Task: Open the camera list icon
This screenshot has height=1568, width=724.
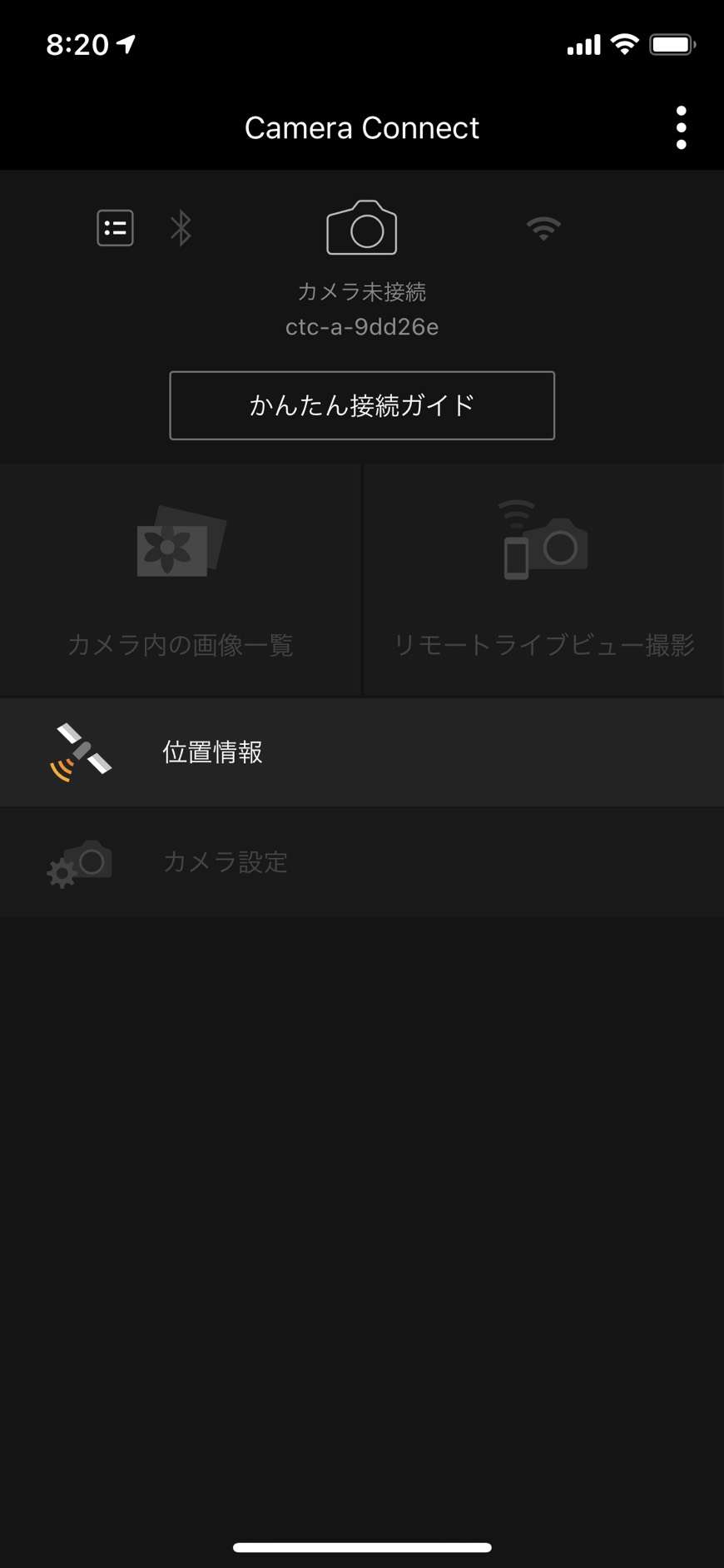Action: 116,228
